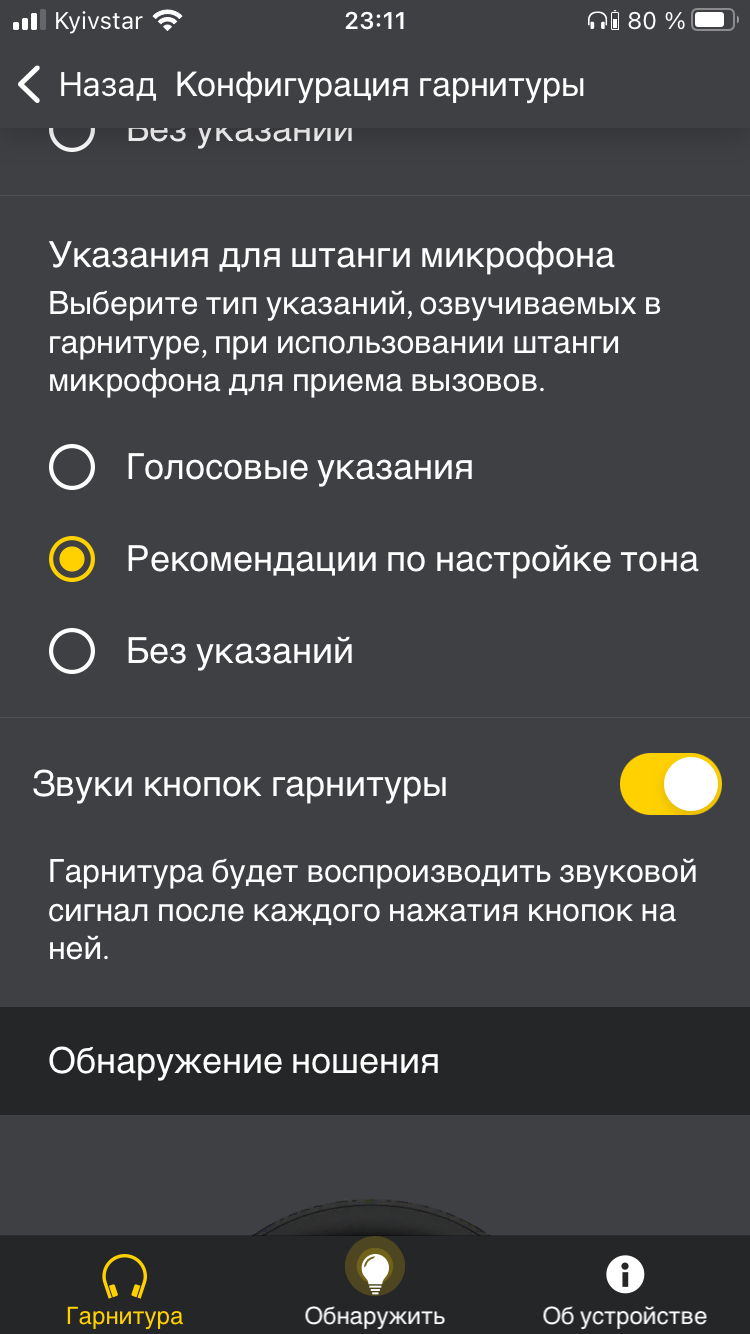Open the Гарнитура tab

[125, 1288]
